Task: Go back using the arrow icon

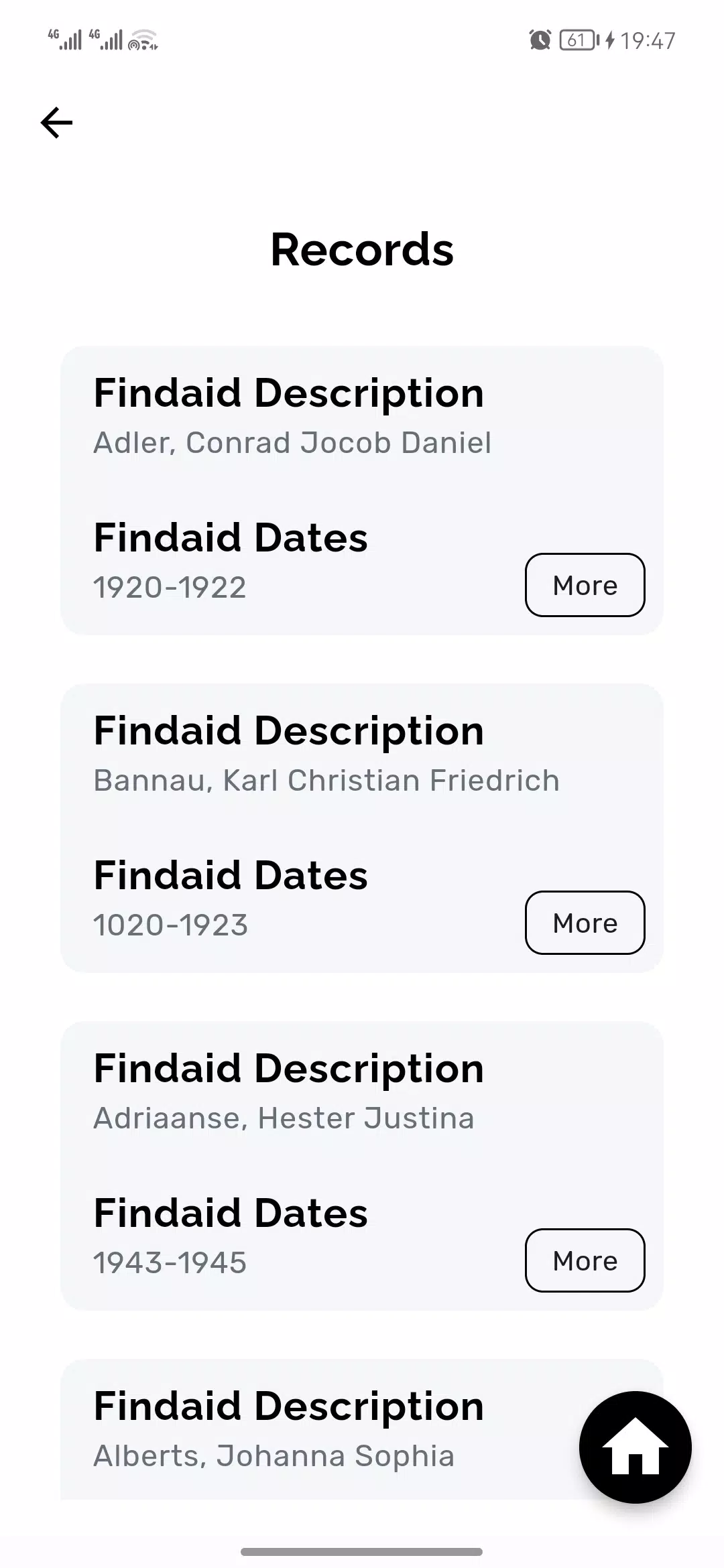Action: click(x=56, y=123)
